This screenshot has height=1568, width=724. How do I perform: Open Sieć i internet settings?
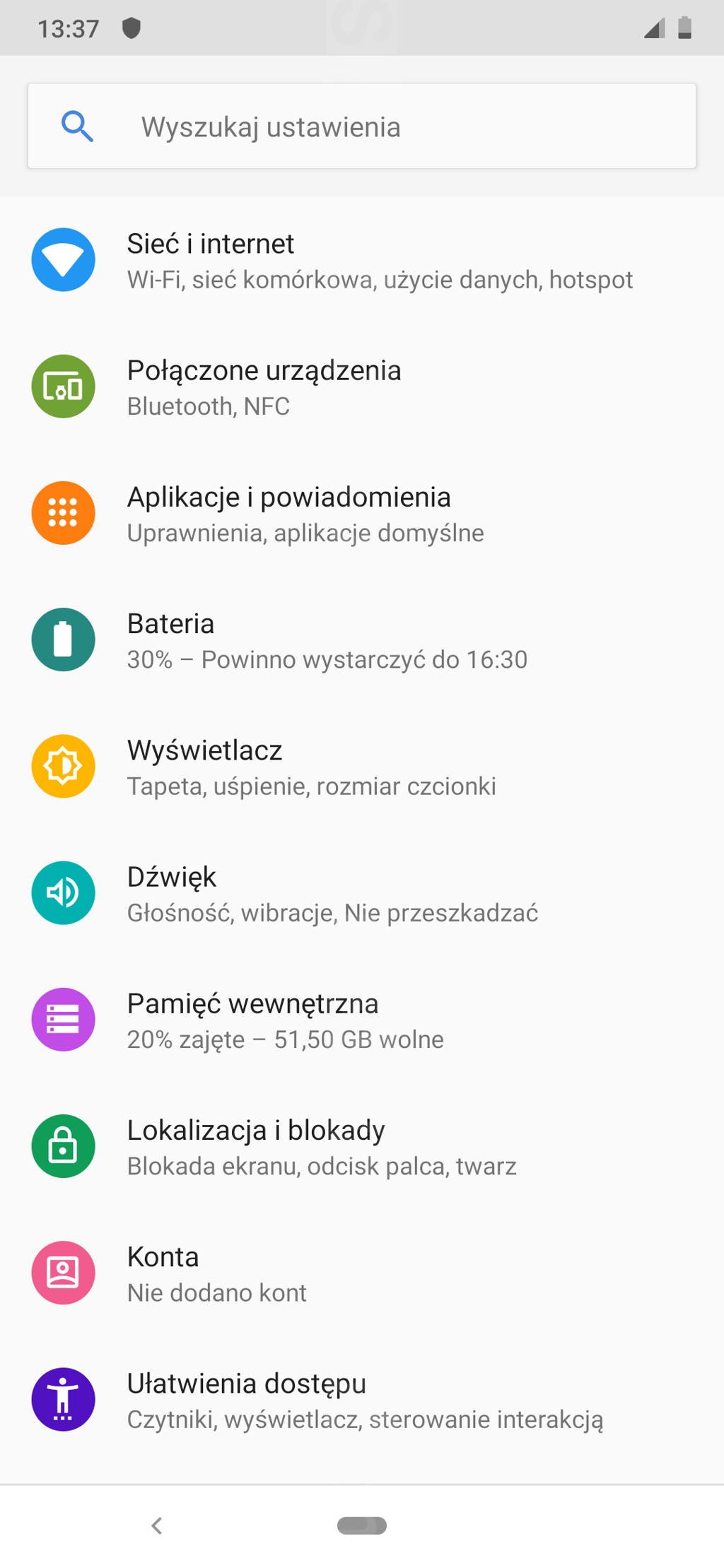(361, 260)
